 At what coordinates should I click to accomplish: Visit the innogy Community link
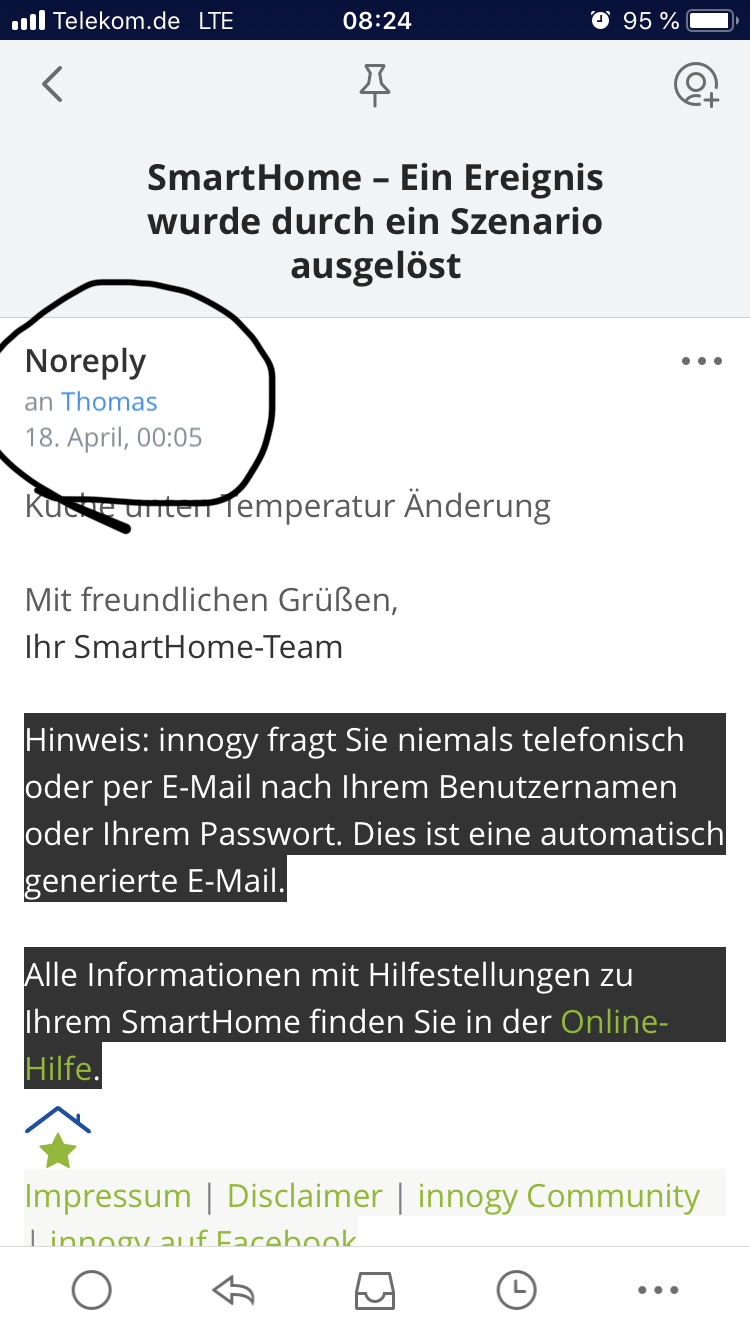click(558, 1196)
